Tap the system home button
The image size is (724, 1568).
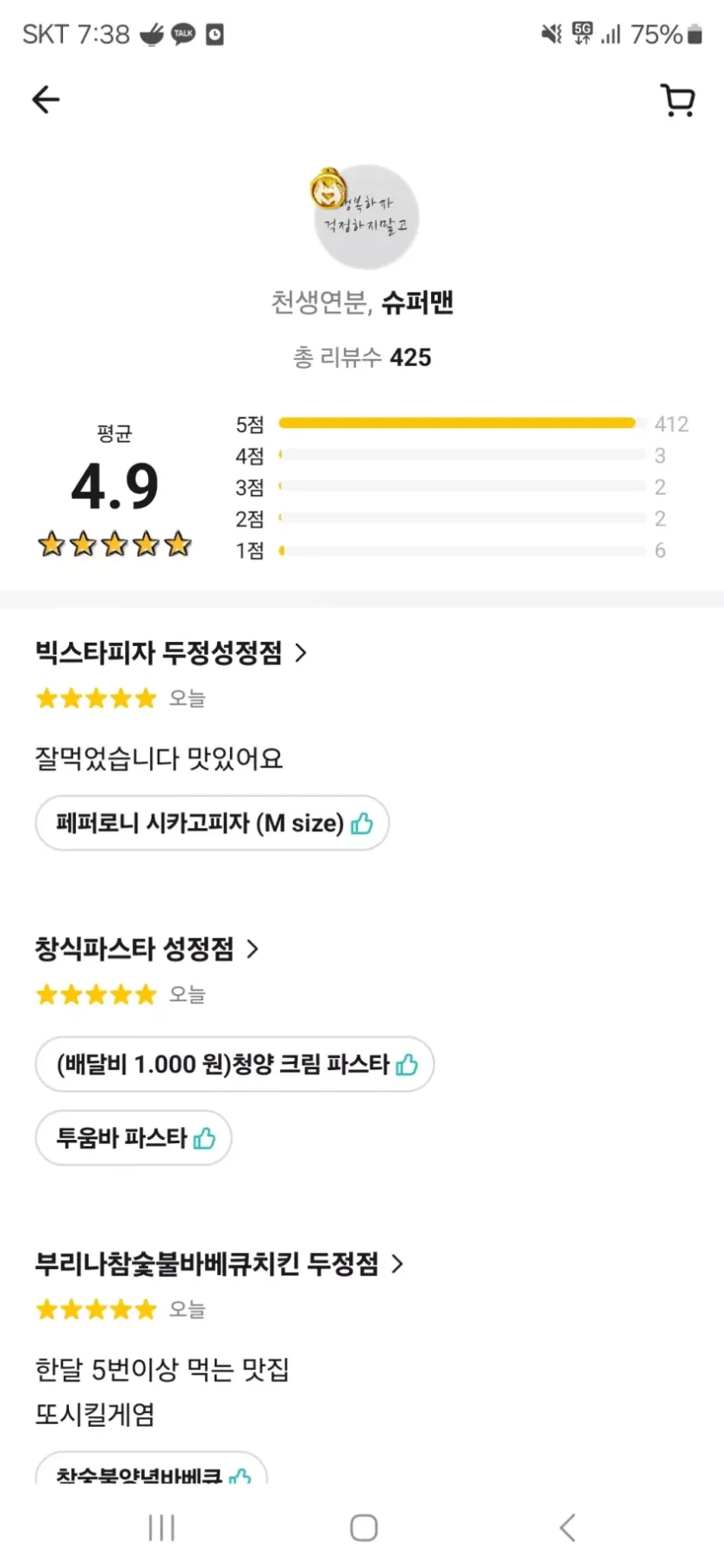pyautogui.click(x=363, y=1528)
